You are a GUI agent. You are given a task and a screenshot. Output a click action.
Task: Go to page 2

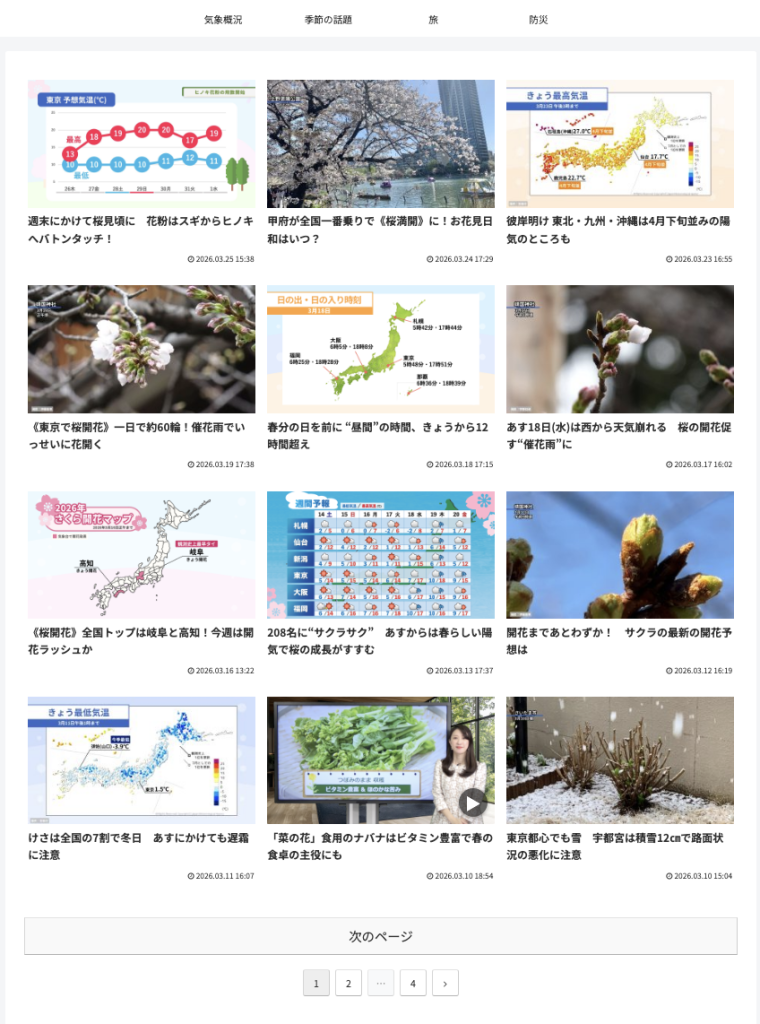pyautogui.click(x=348, y=983)
